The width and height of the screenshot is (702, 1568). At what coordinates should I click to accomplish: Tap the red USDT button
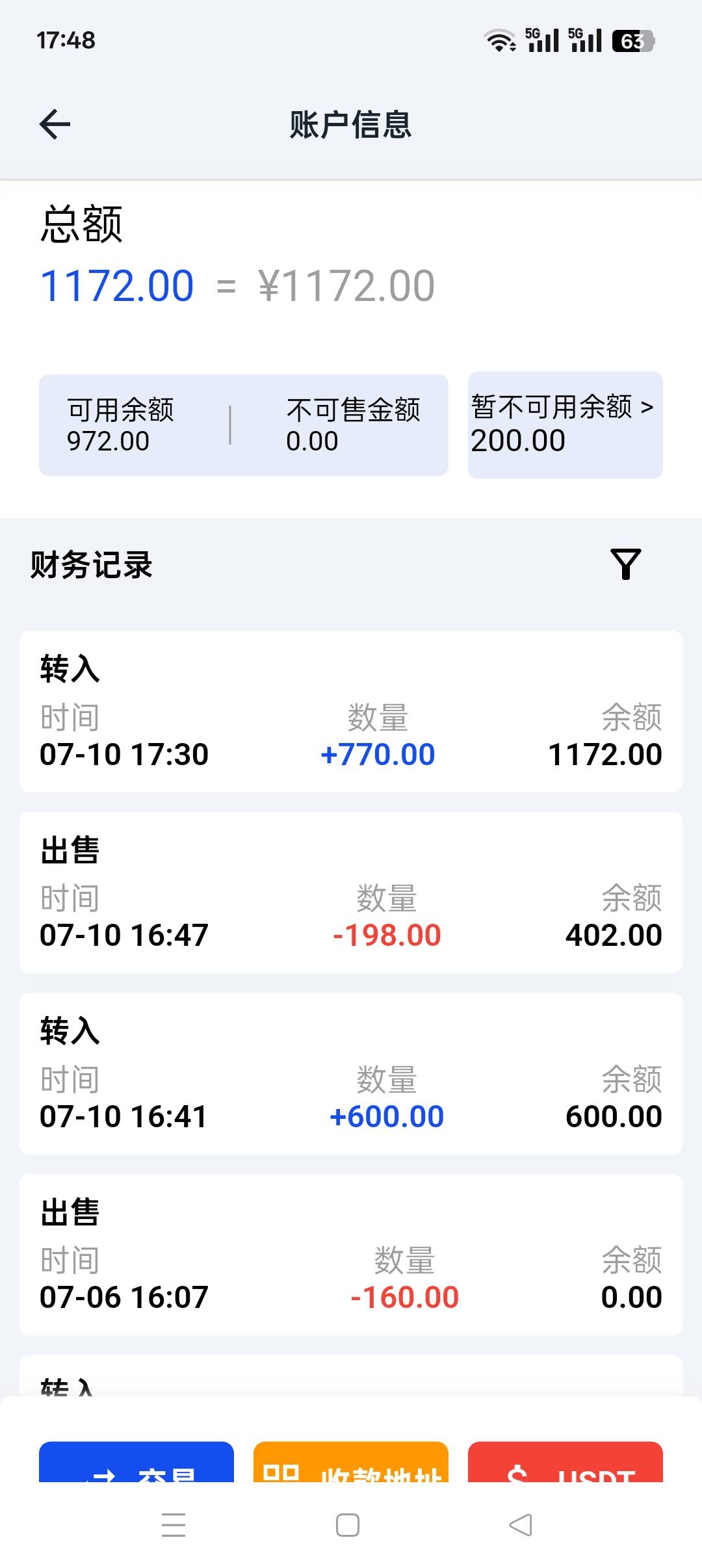tap(565, 1463)
